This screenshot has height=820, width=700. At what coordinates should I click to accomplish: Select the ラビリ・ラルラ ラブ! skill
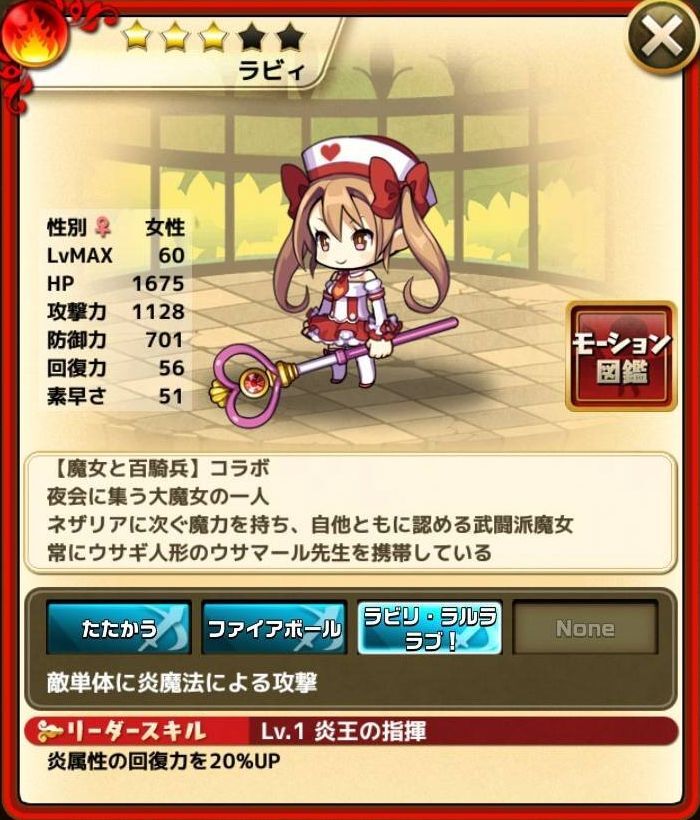[x=429, y=628]
